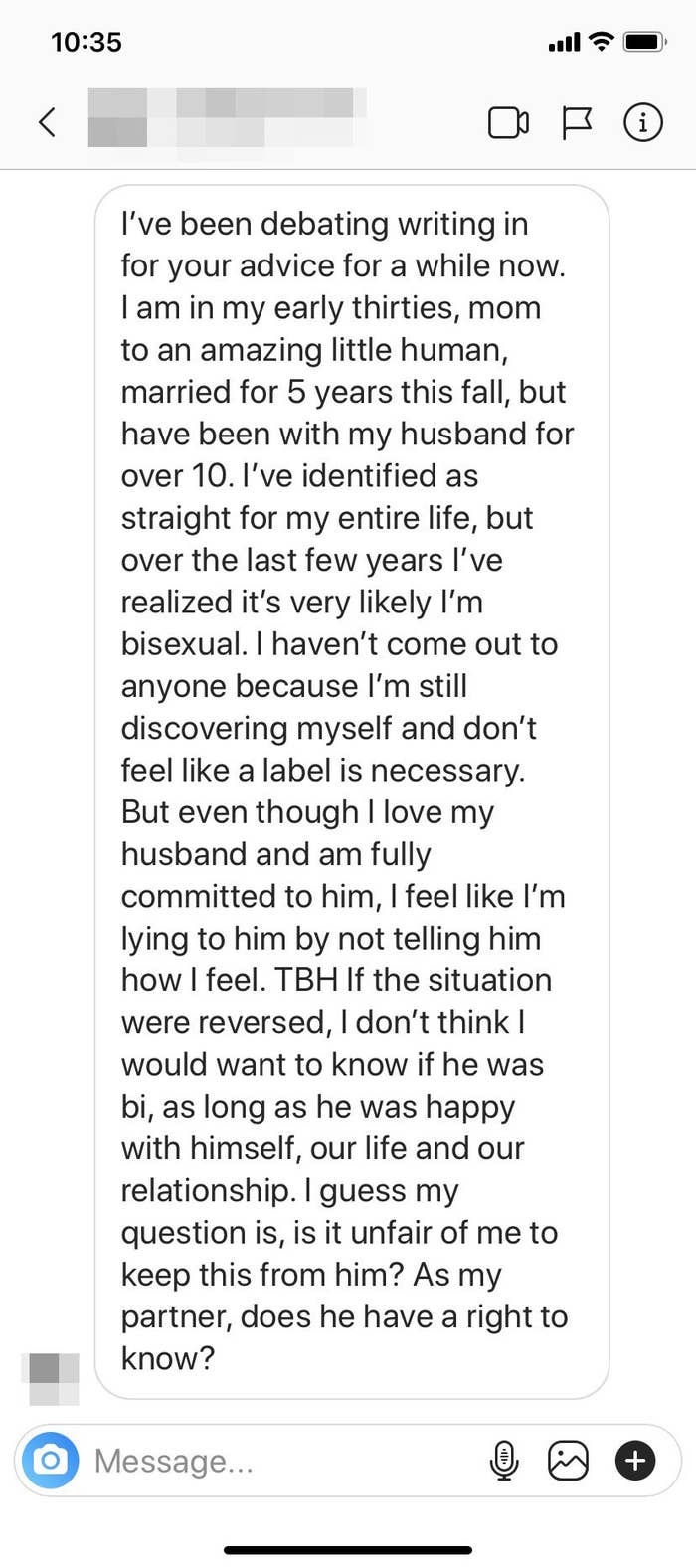Viewport: 696px width, 1568px height.
Task: Open conversation info details
Action: tap(642, 122)
